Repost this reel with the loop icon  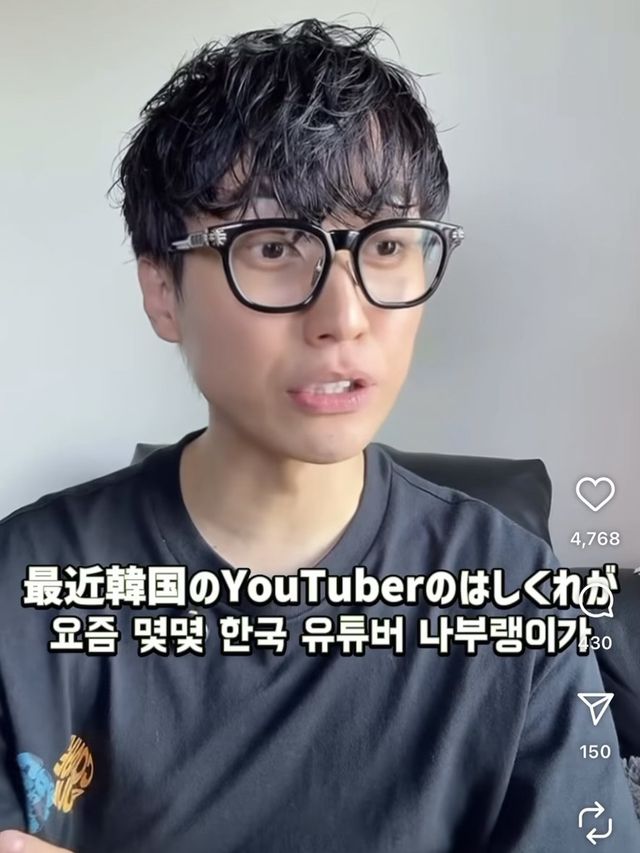click(595, 822)
